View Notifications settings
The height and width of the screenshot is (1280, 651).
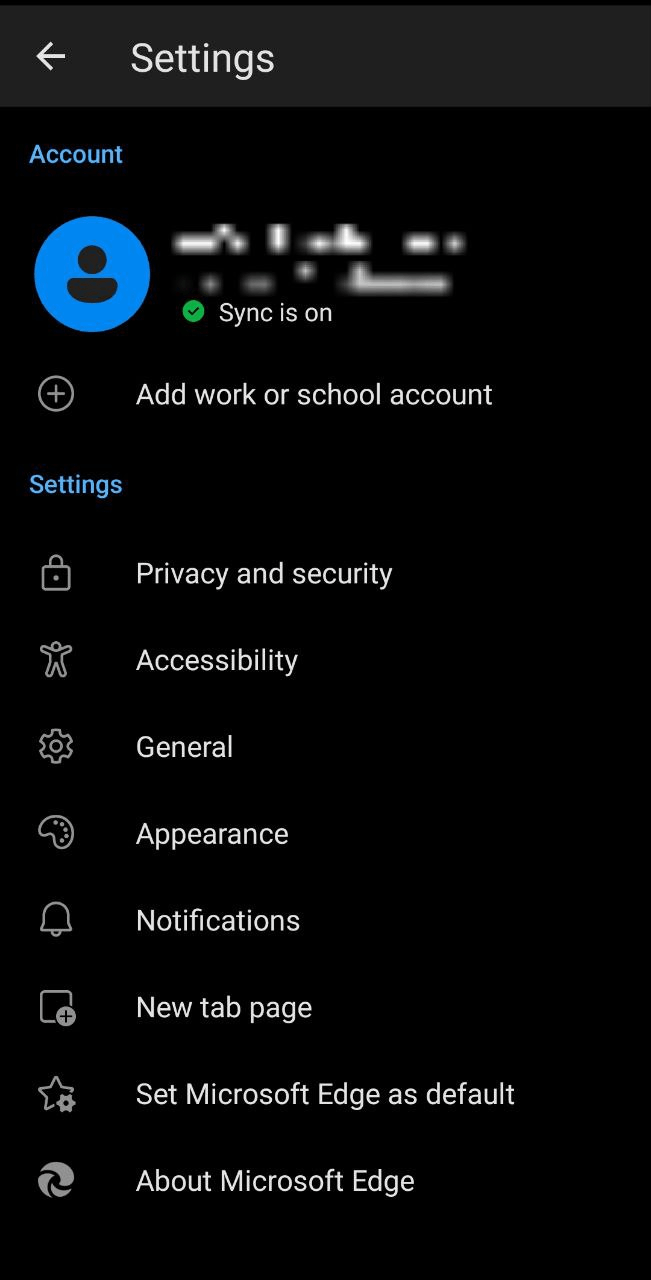[218, 920]
